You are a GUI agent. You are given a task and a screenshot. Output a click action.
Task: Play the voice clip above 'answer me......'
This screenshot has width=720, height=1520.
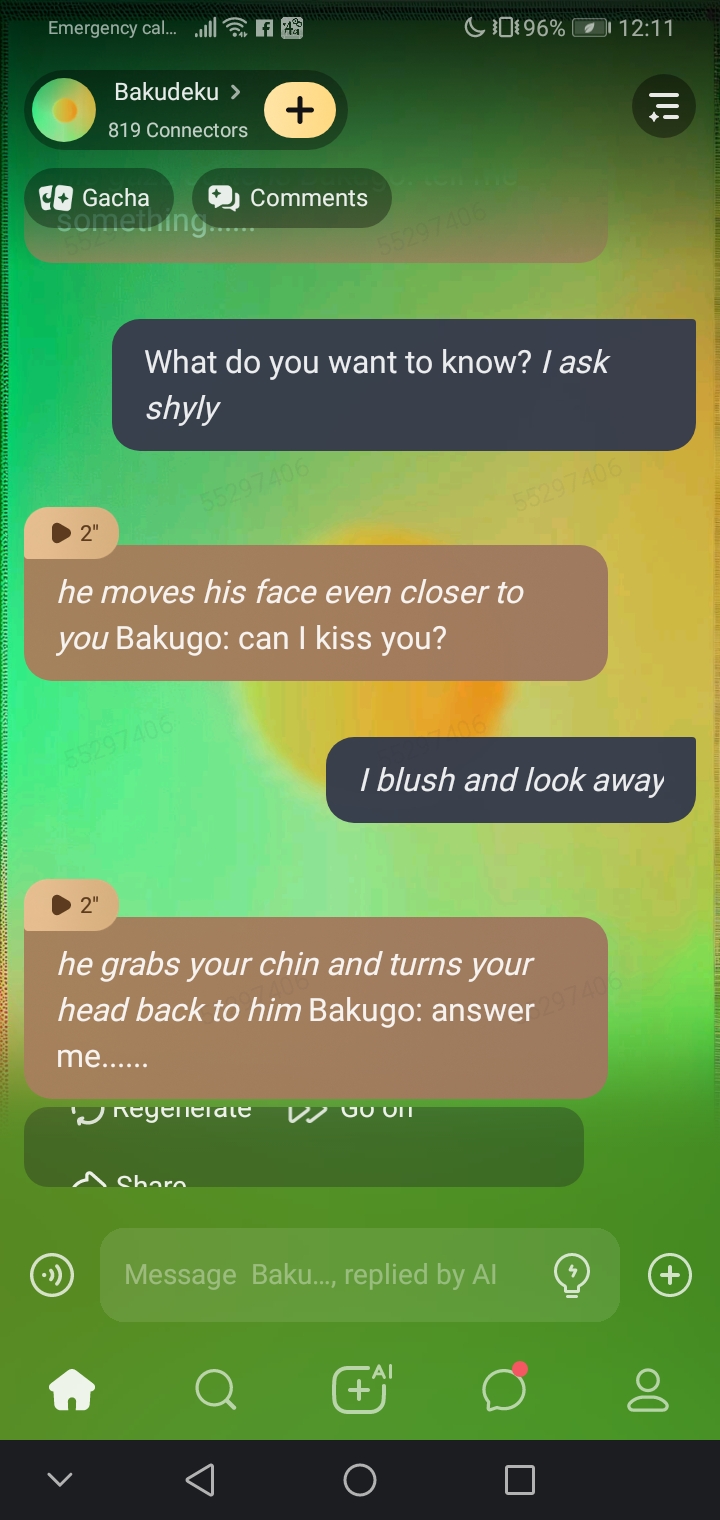pos(72,905)
